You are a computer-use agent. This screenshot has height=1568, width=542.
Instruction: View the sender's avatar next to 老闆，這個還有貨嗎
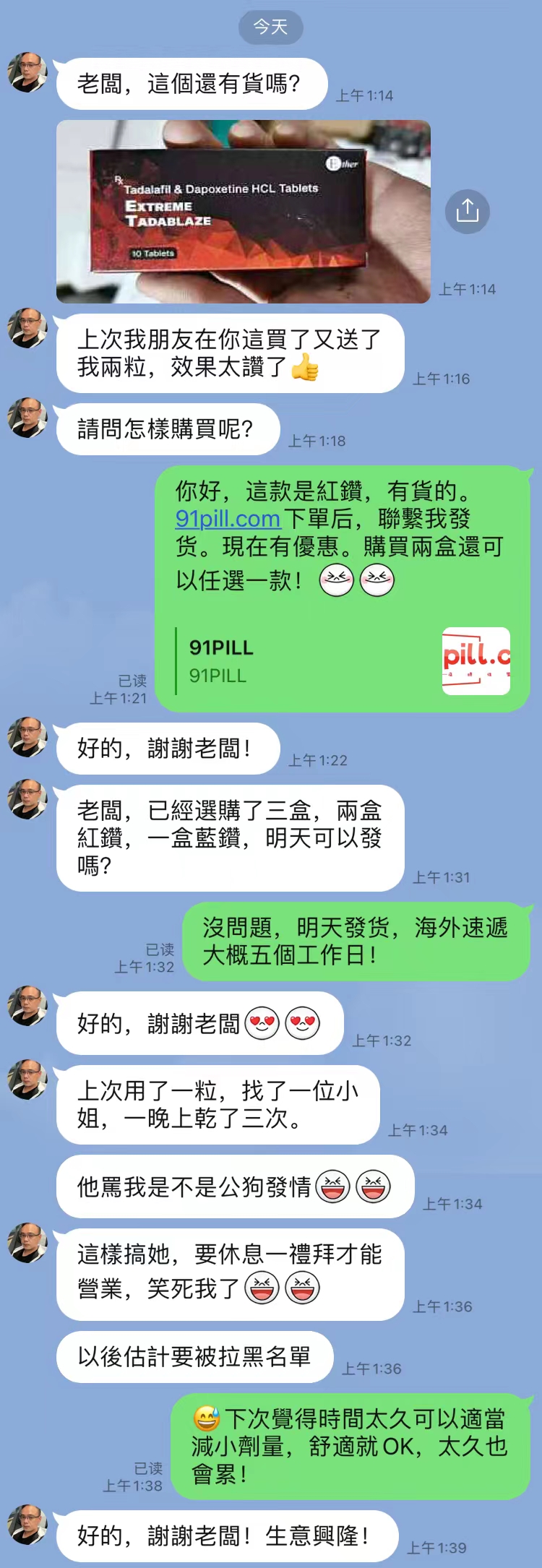(x=27, y=72)
